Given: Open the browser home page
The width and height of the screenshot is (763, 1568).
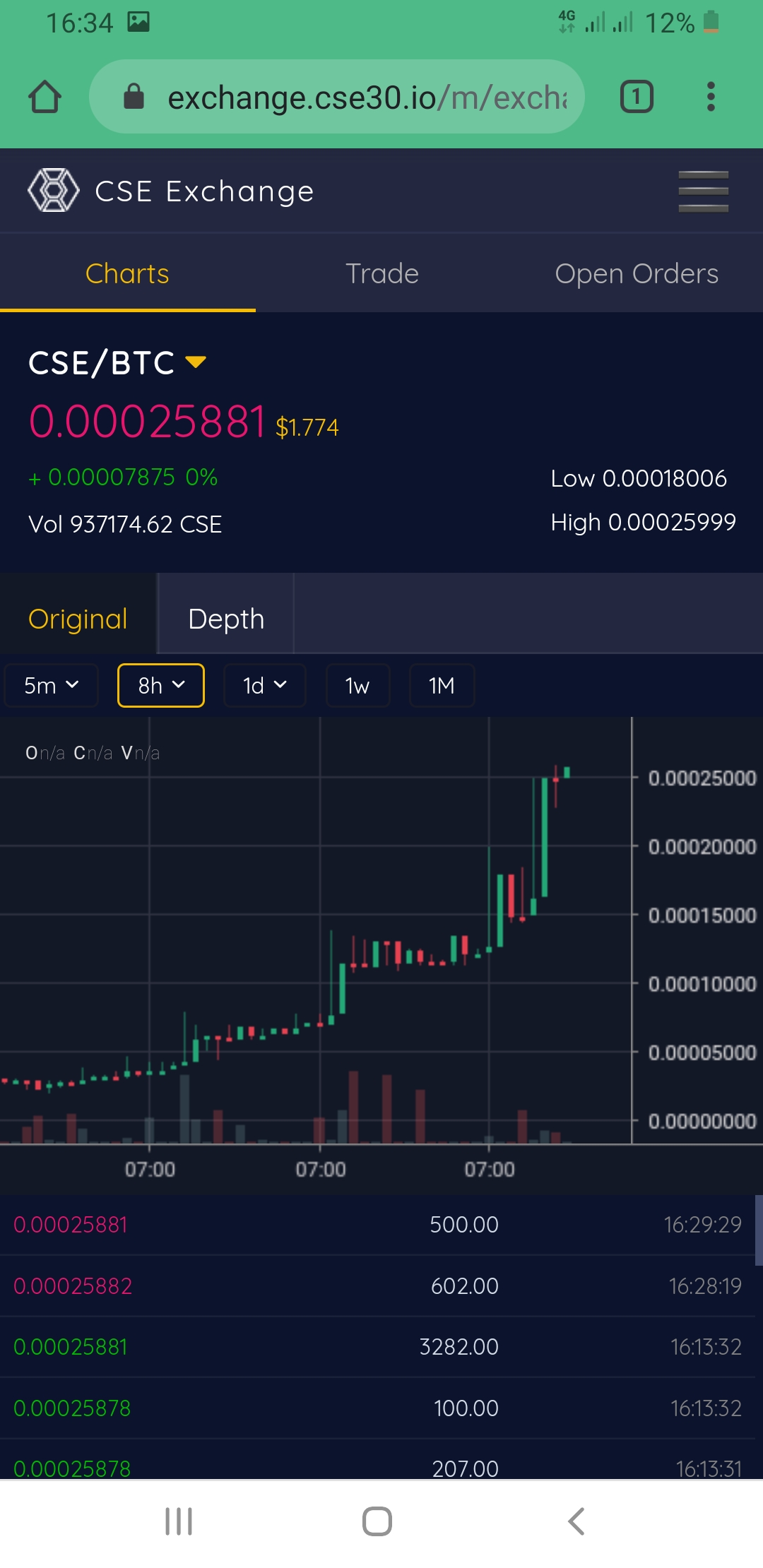Looking at the screenshot, I should (x=45, y=97).
